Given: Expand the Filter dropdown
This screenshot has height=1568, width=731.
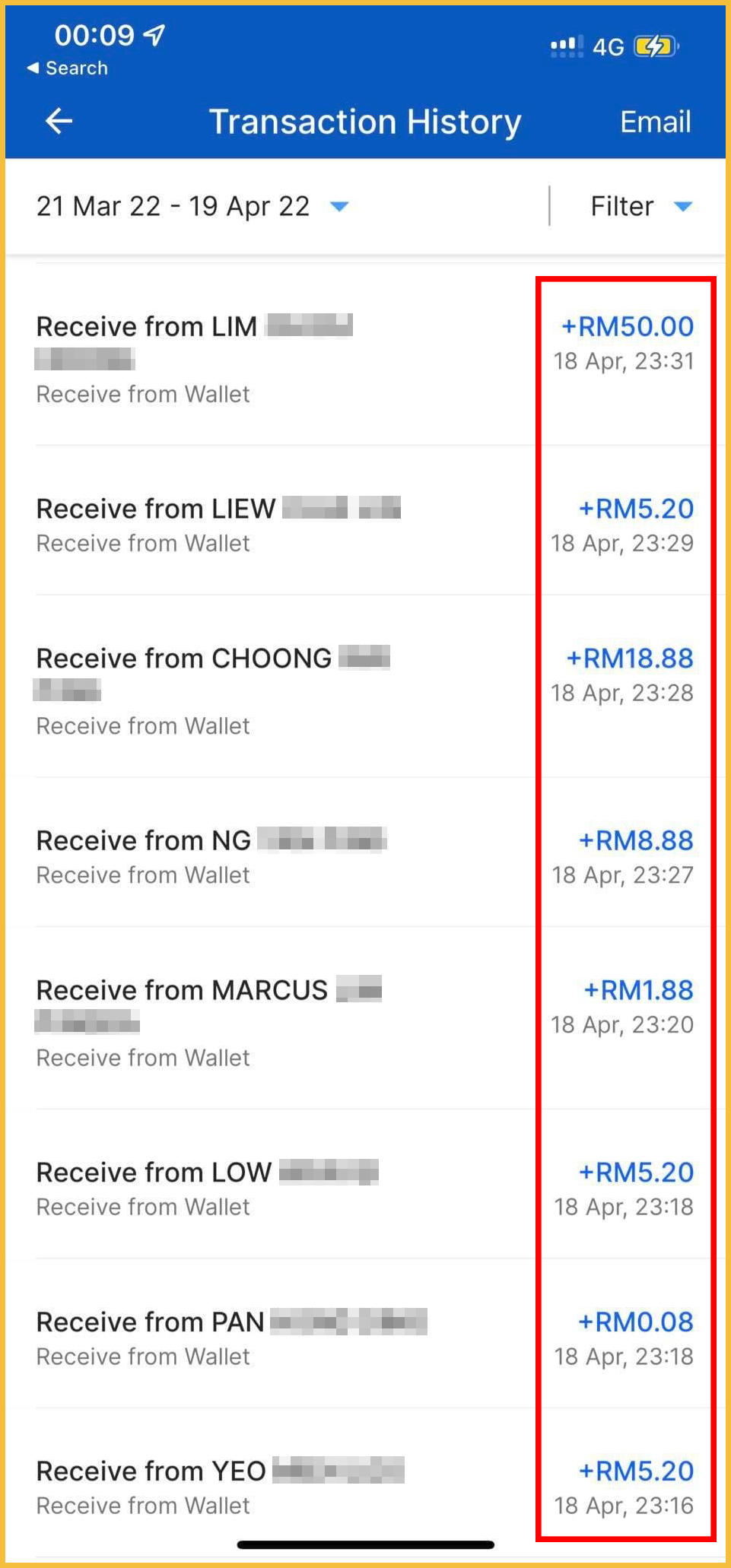Looking at the screenshot, I should pyautogui.click(x=640, y=206).
